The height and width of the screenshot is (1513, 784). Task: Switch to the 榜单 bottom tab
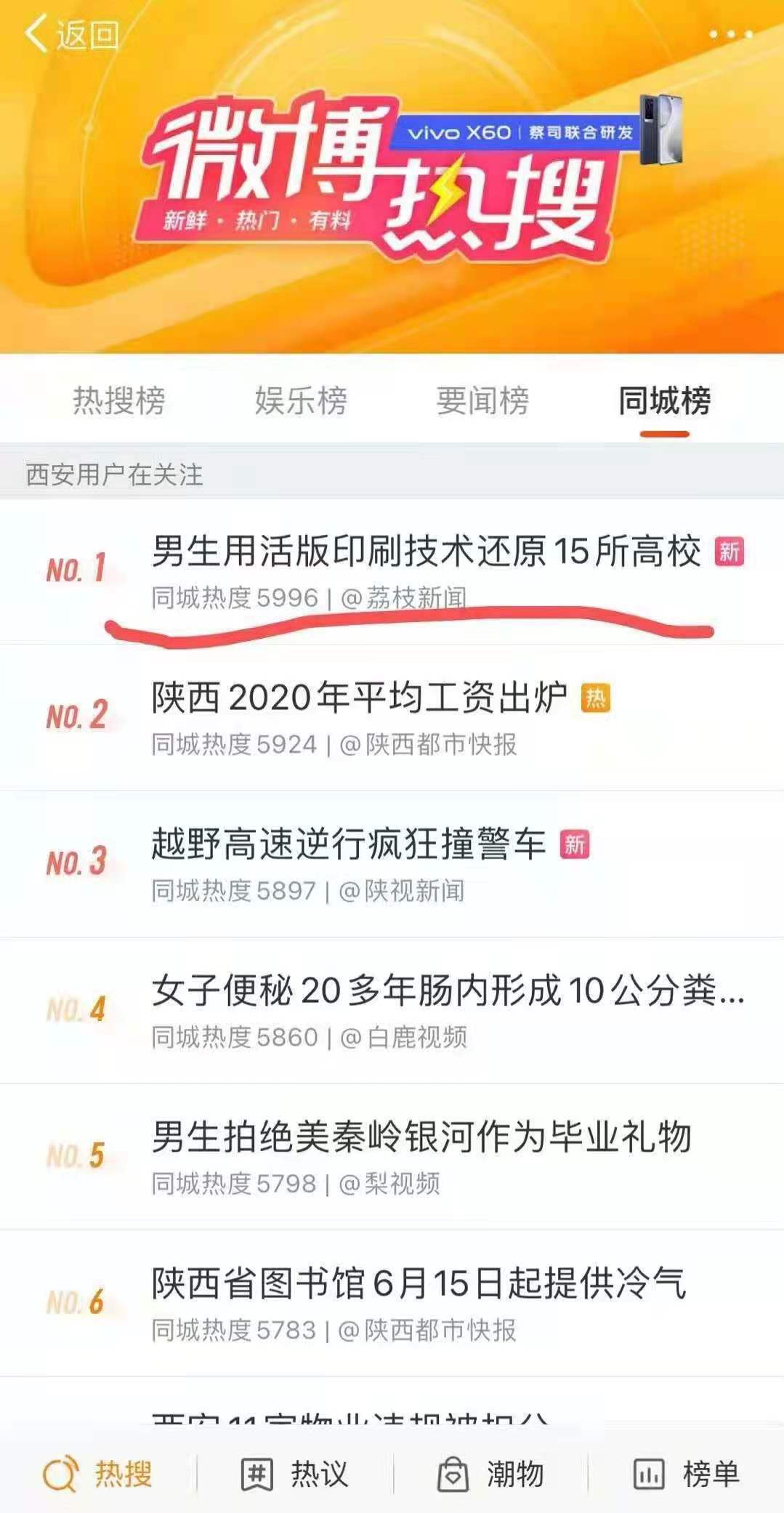click(686, 1474)
